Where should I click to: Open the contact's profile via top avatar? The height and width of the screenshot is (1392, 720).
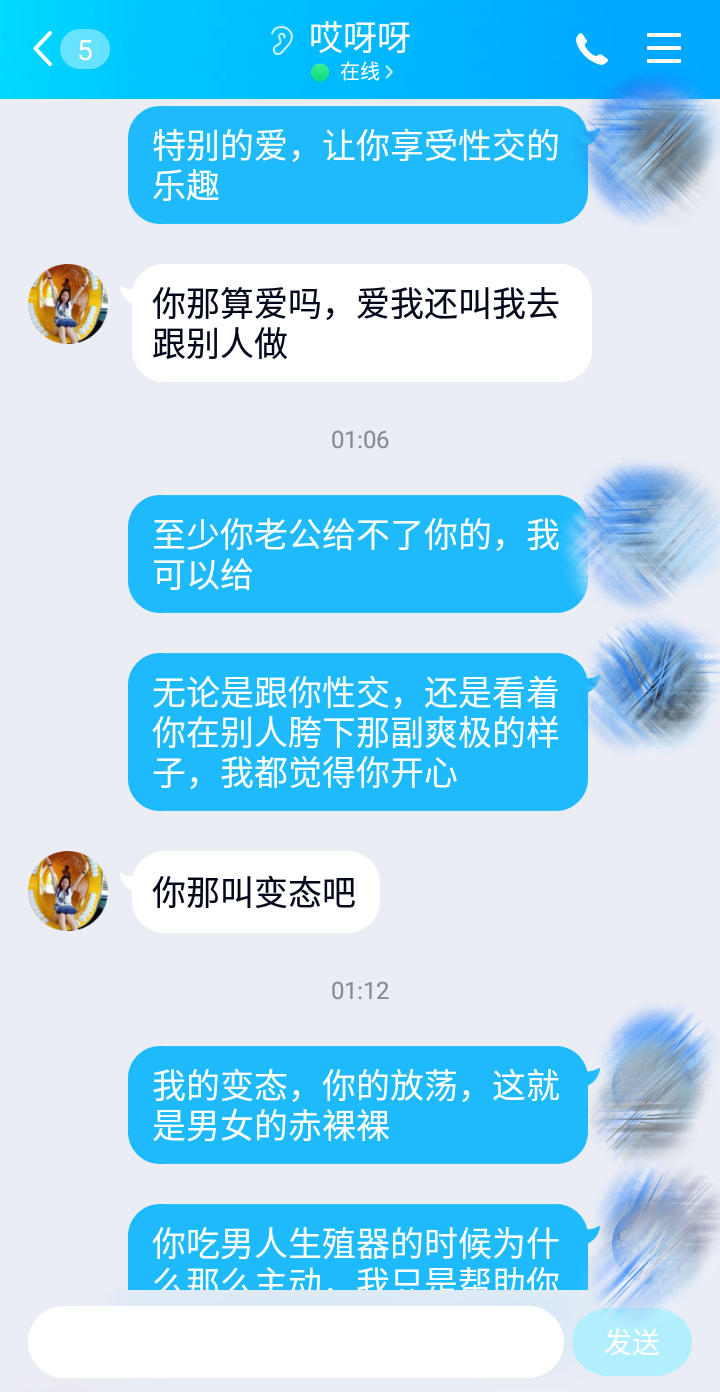pos(68,304)
